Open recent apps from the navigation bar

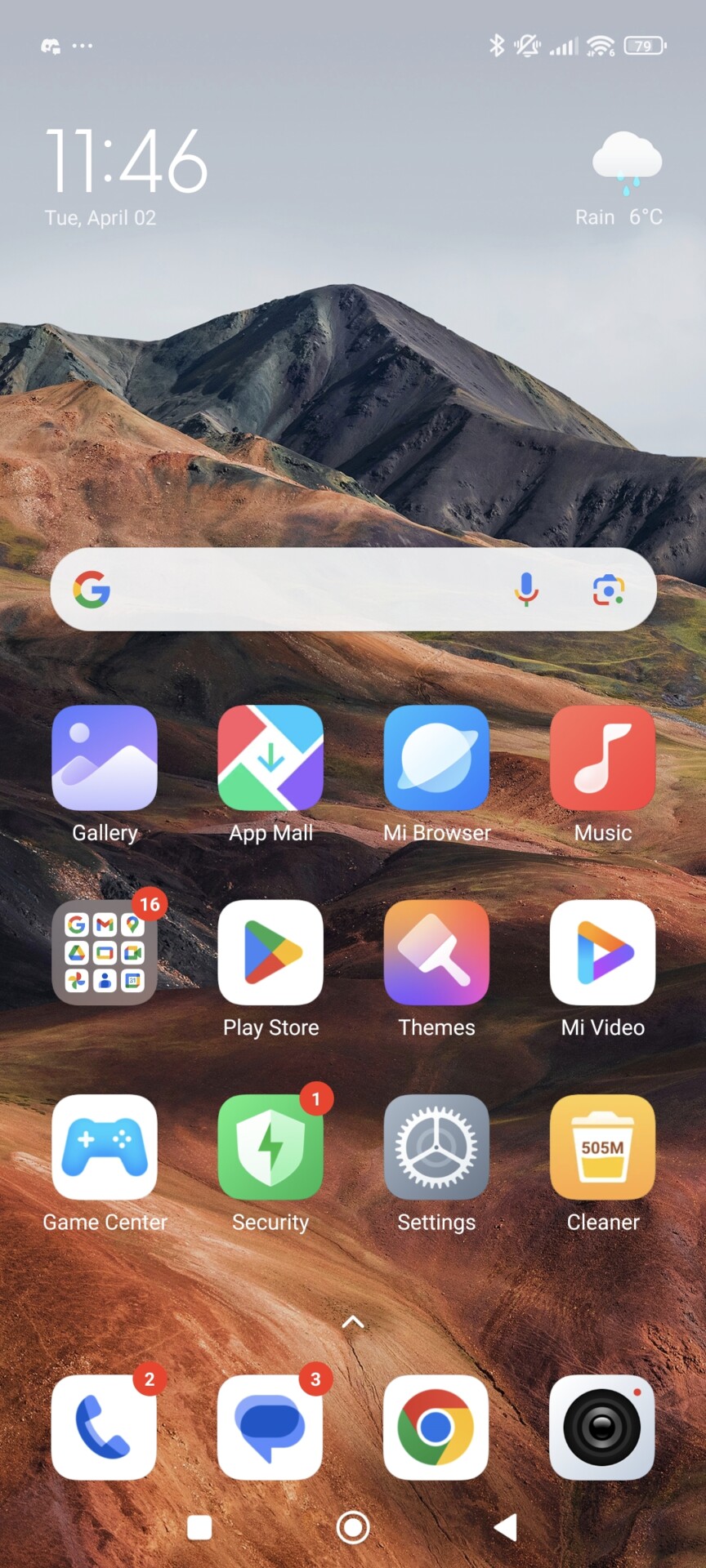point(199,1527)
